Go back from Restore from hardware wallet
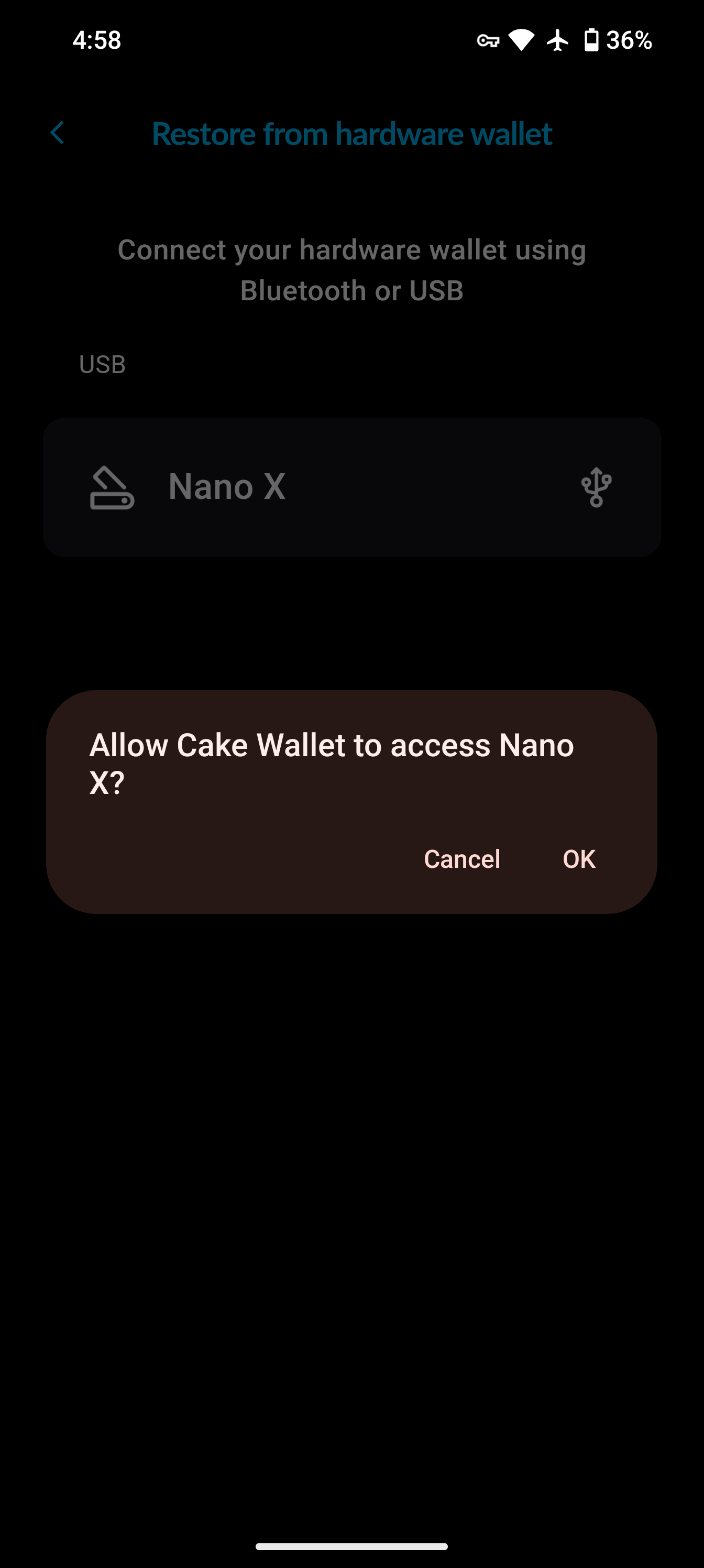Image resolution: width=704 pixels, height=1568 pixels. point(58,133)
